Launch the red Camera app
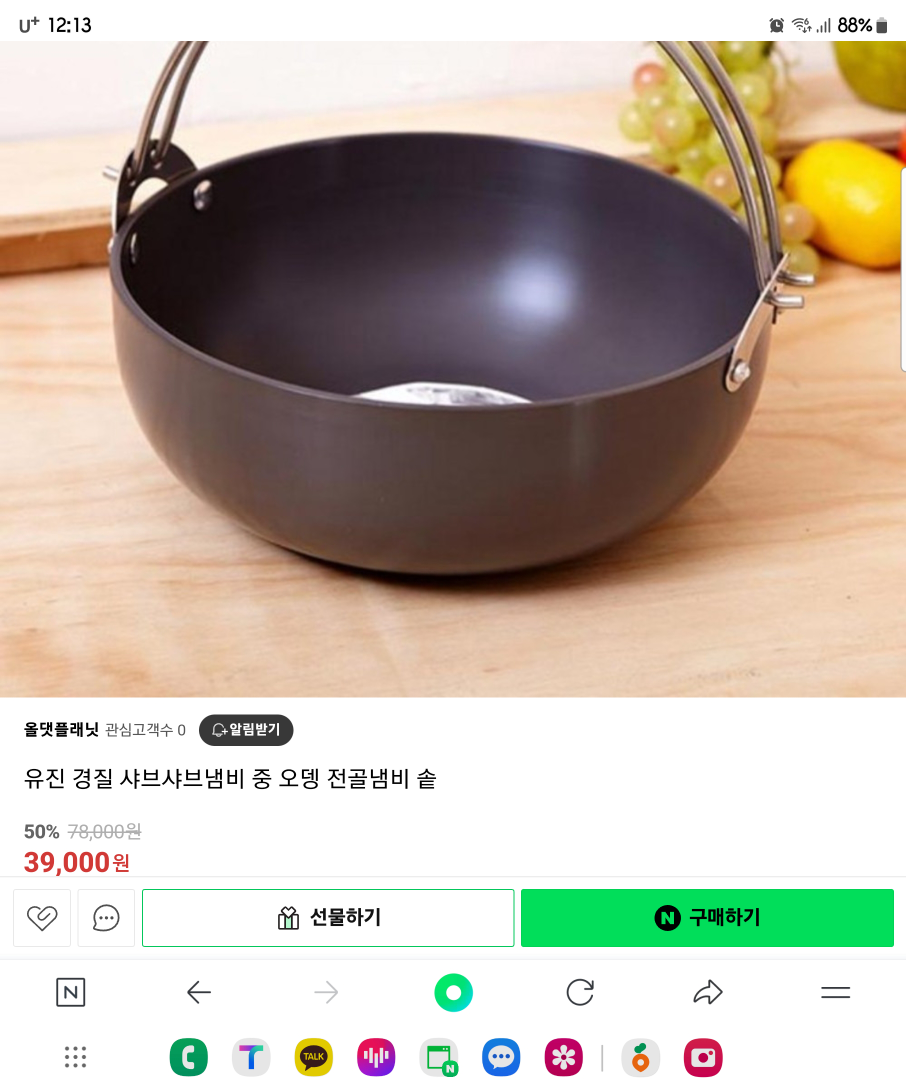Image resolution: width=906 pixels, height=1088 pixels. (703, 1057)
